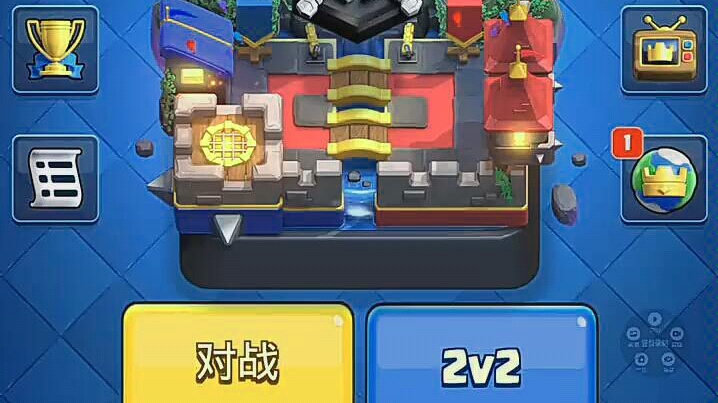Open the global tournament crown icon
Image resolution: width=718 pixels, height=403 pixels.
pos(663,178)
